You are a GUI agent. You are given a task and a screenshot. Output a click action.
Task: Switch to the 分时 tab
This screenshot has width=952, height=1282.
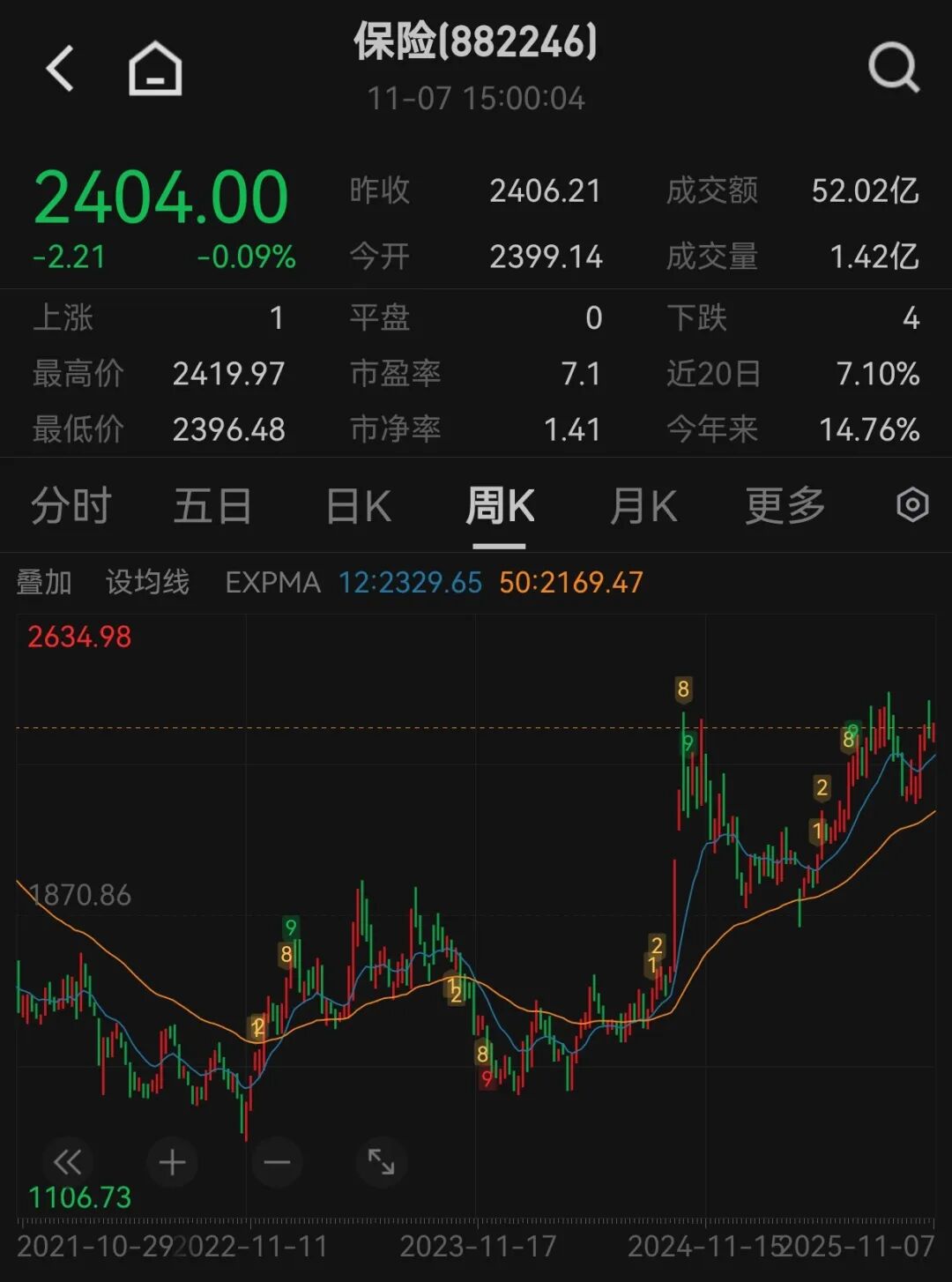pos(71,506)
